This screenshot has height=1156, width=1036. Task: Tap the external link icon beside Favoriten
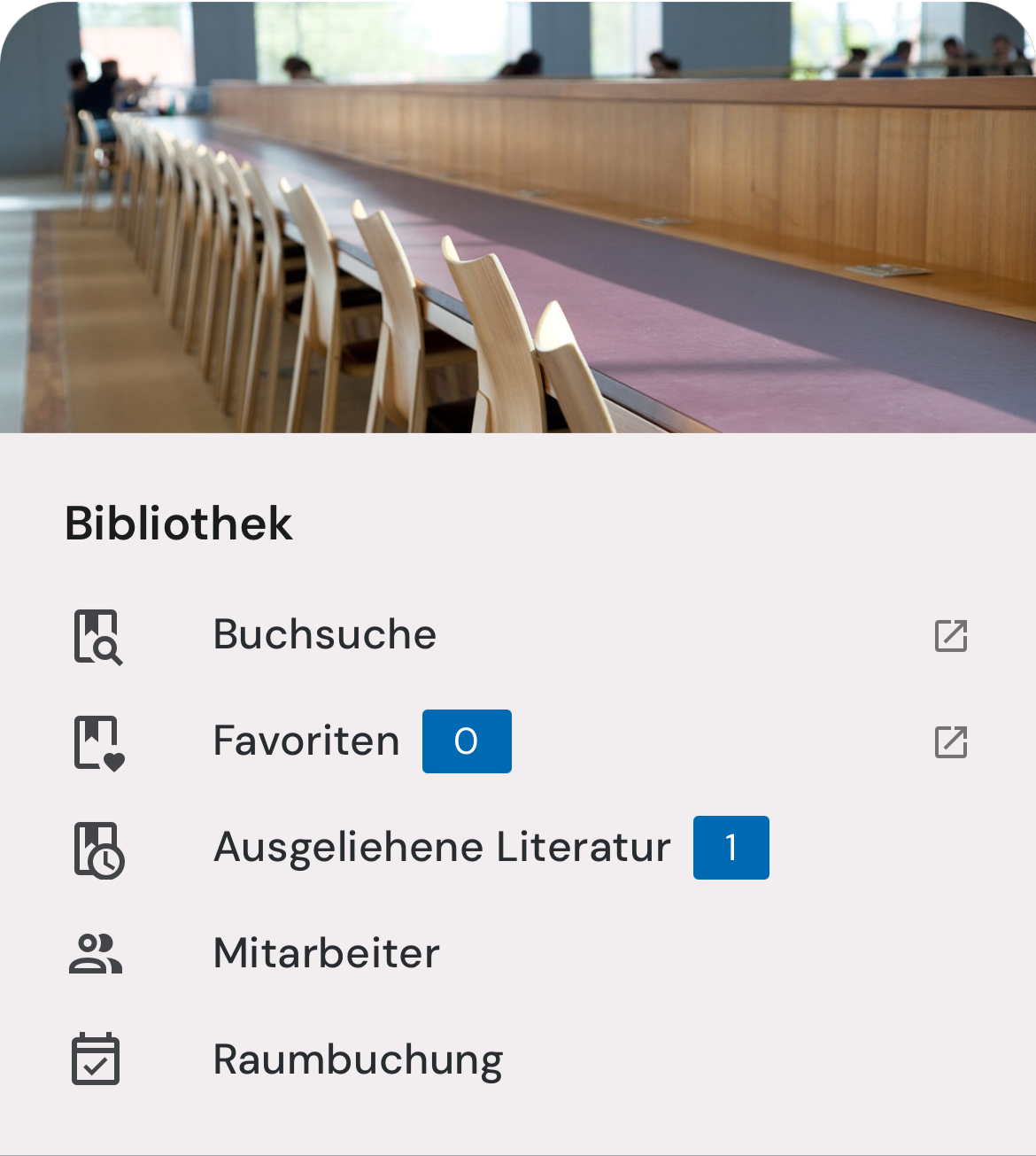(951, 741)
